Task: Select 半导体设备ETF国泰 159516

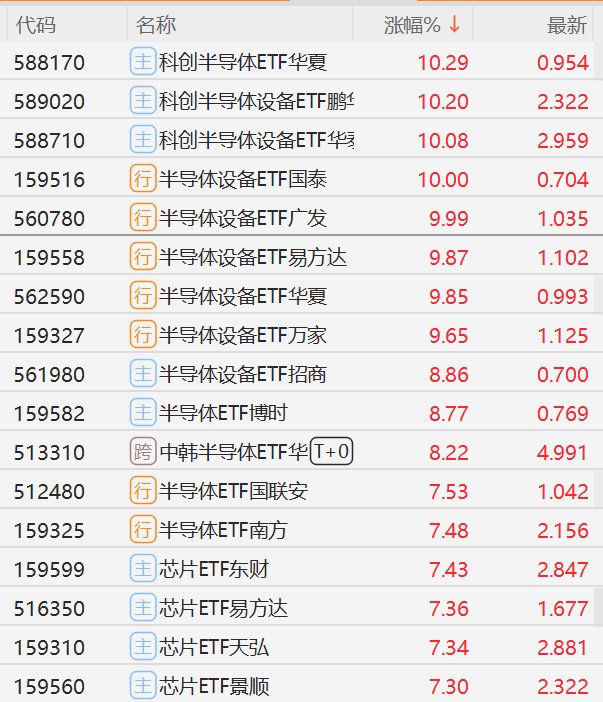Action: click(x=297, y=179)
